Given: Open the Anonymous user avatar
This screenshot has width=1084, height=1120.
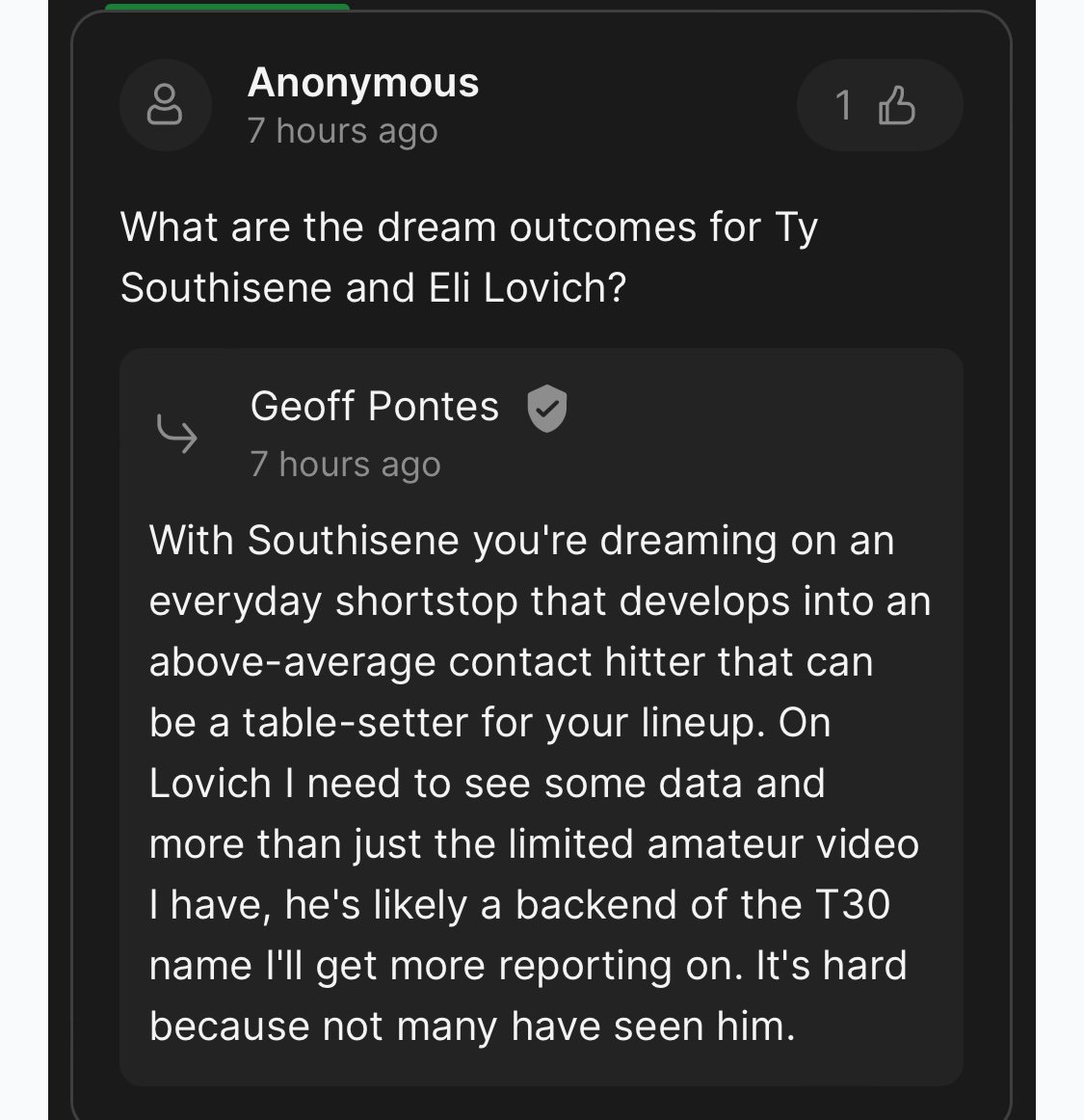Looking at the screenshot, I should point(165,105).
